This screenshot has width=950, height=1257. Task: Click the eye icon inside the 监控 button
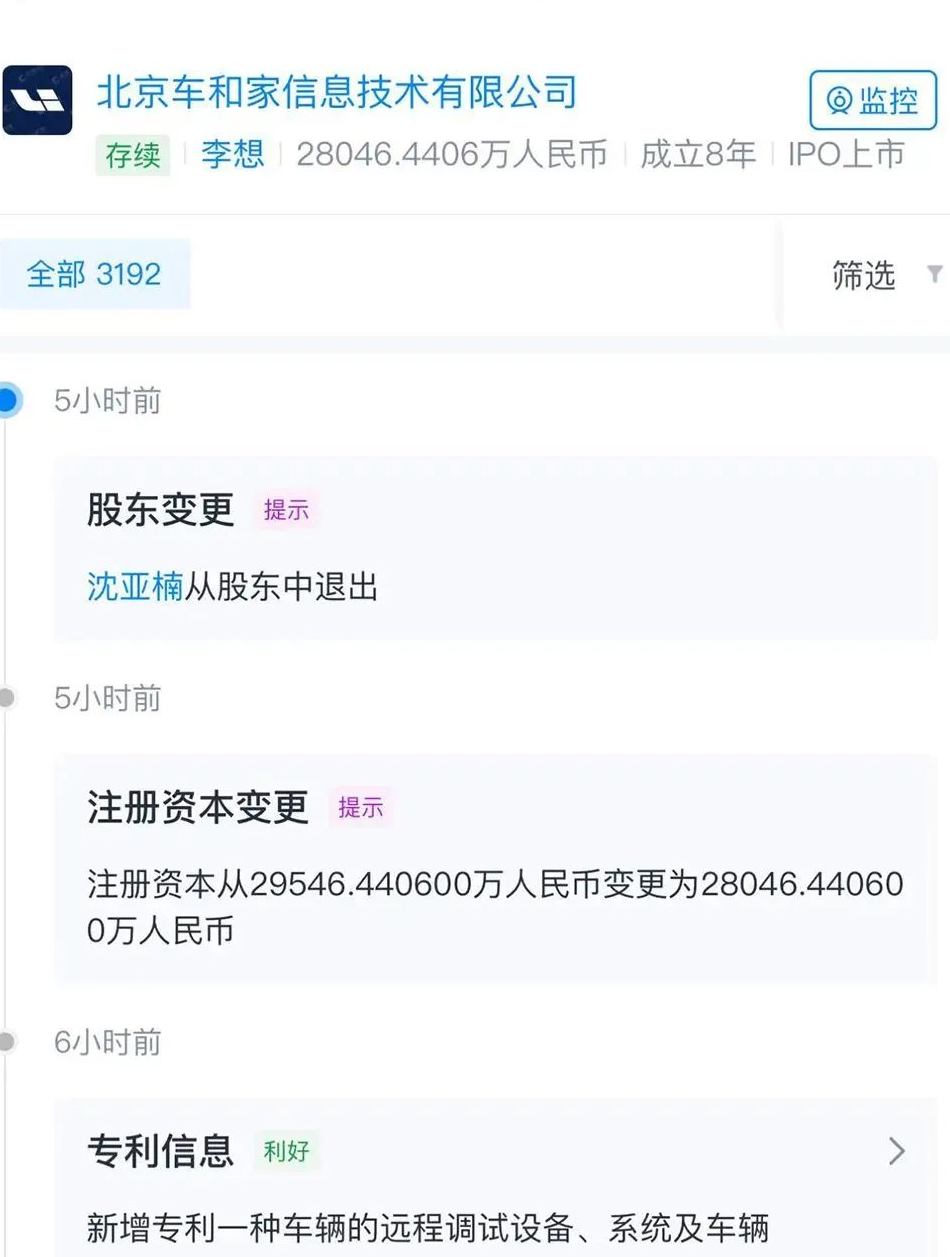(x=840, y=98)
